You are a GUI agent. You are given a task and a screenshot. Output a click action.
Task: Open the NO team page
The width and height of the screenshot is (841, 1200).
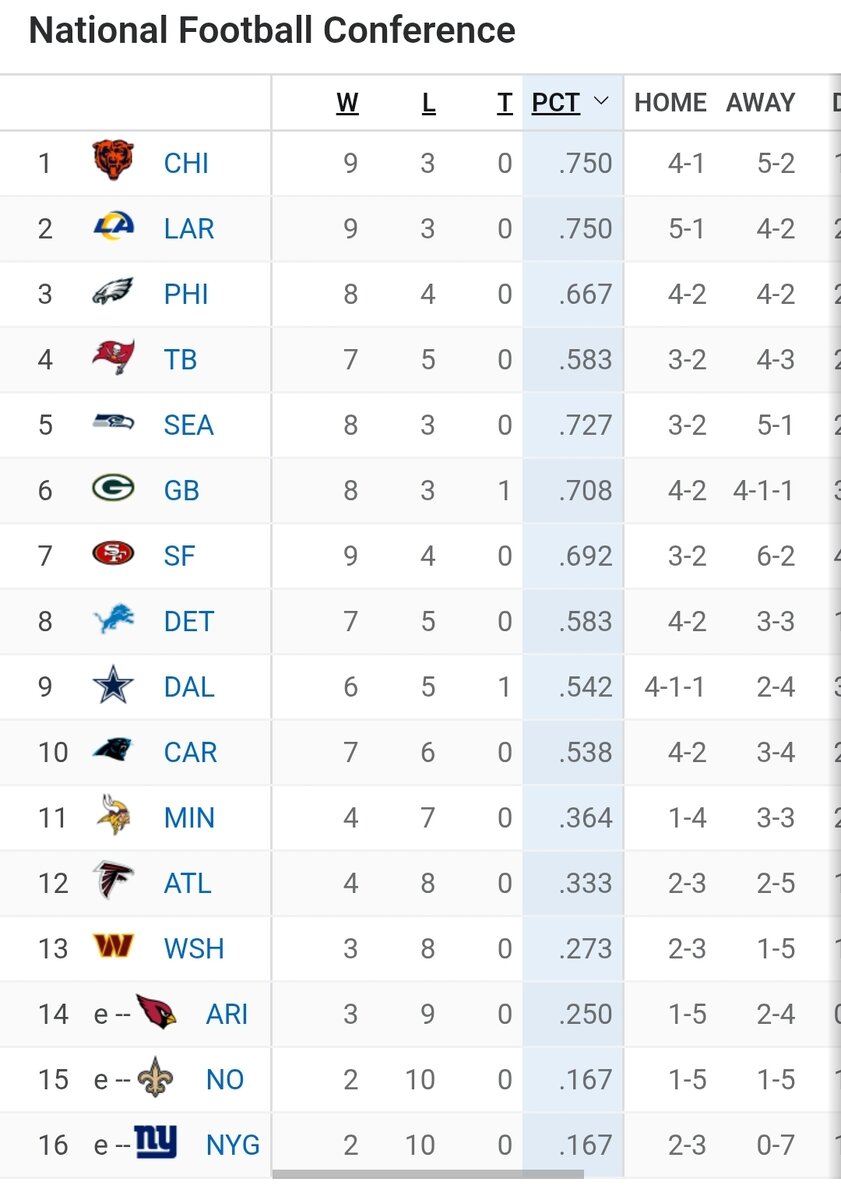[x=225, y=1080]
